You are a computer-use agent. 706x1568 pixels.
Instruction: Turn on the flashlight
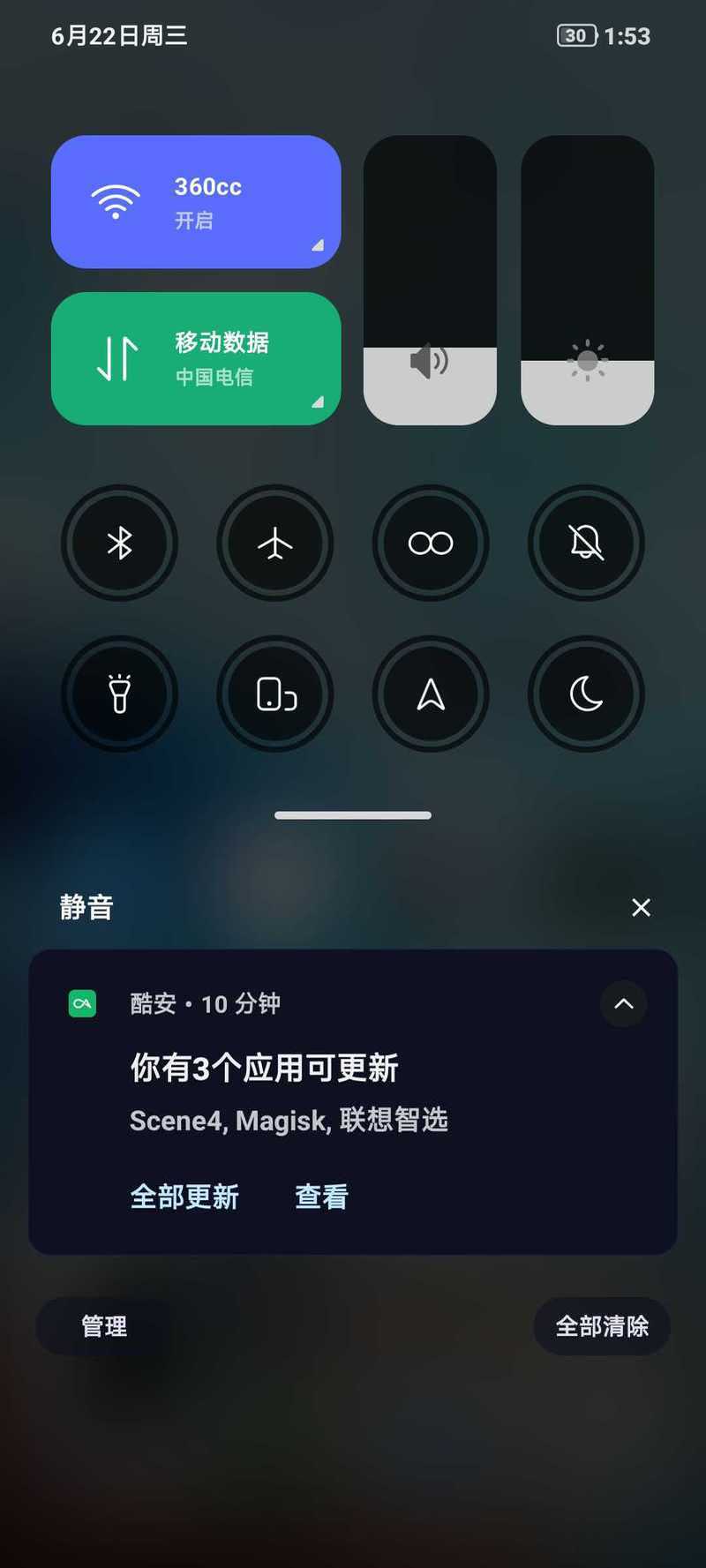[120, 694]
